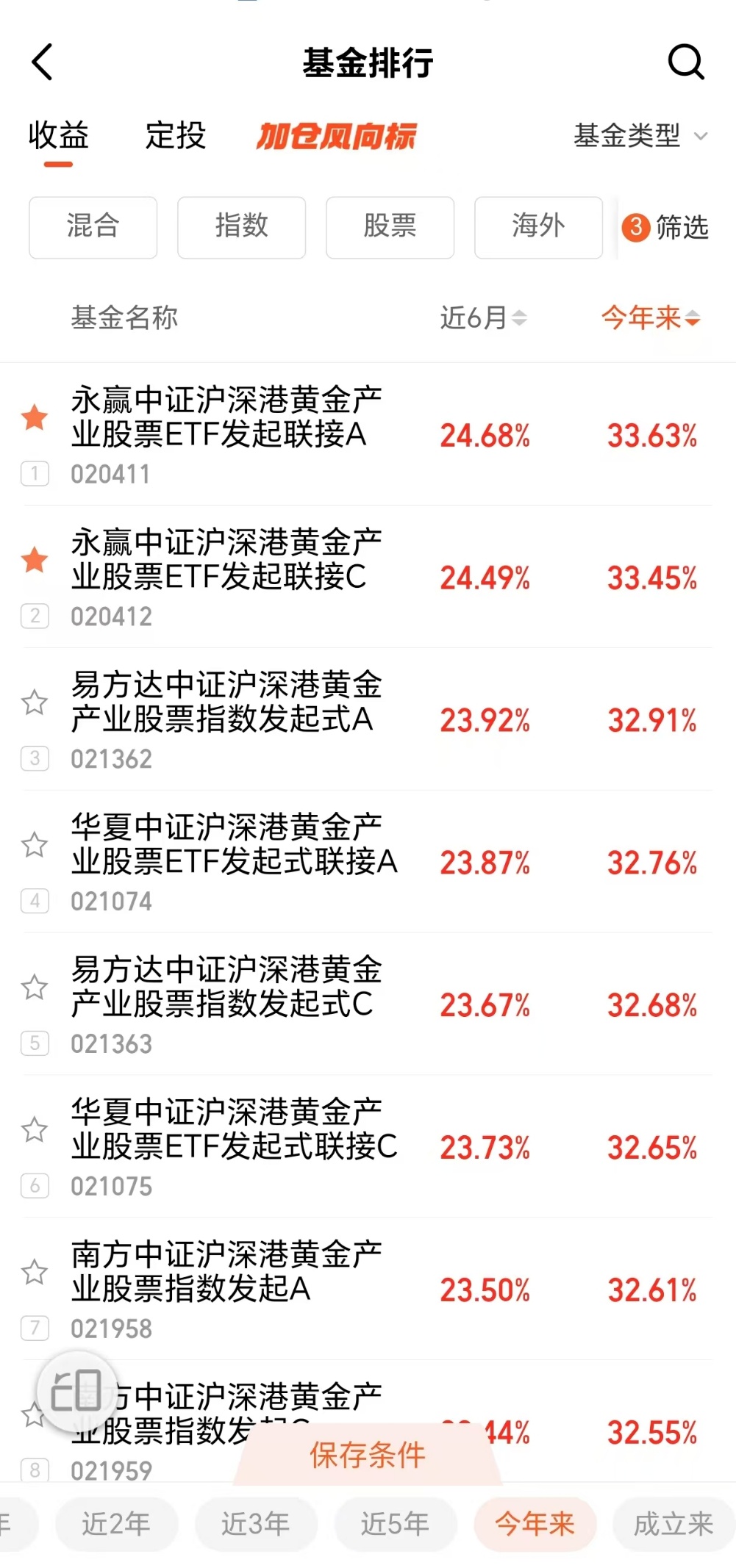736x1568 pixels.
Task: Choose the 股票 category filter
Action: point(389,228)
